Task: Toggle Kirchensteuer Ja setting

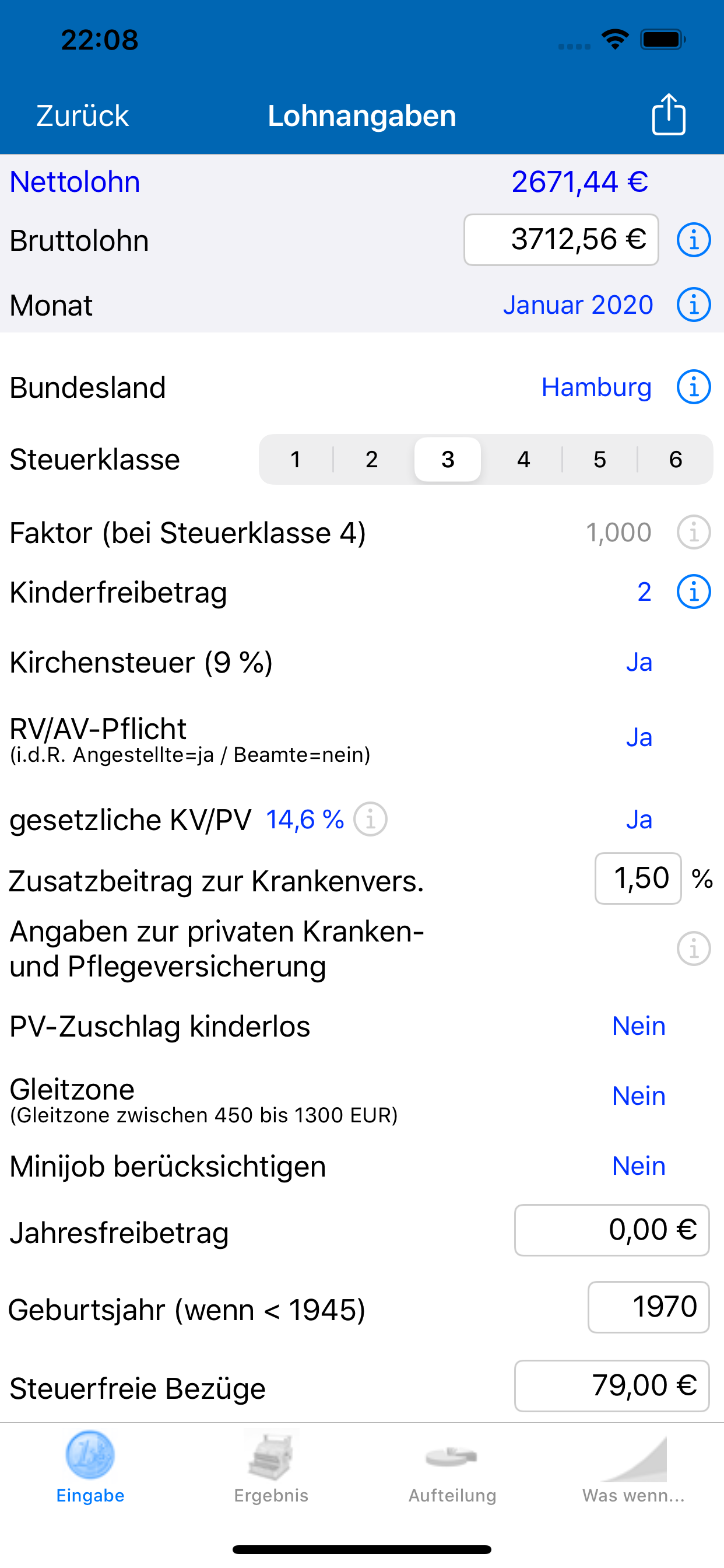Action: 639,662
